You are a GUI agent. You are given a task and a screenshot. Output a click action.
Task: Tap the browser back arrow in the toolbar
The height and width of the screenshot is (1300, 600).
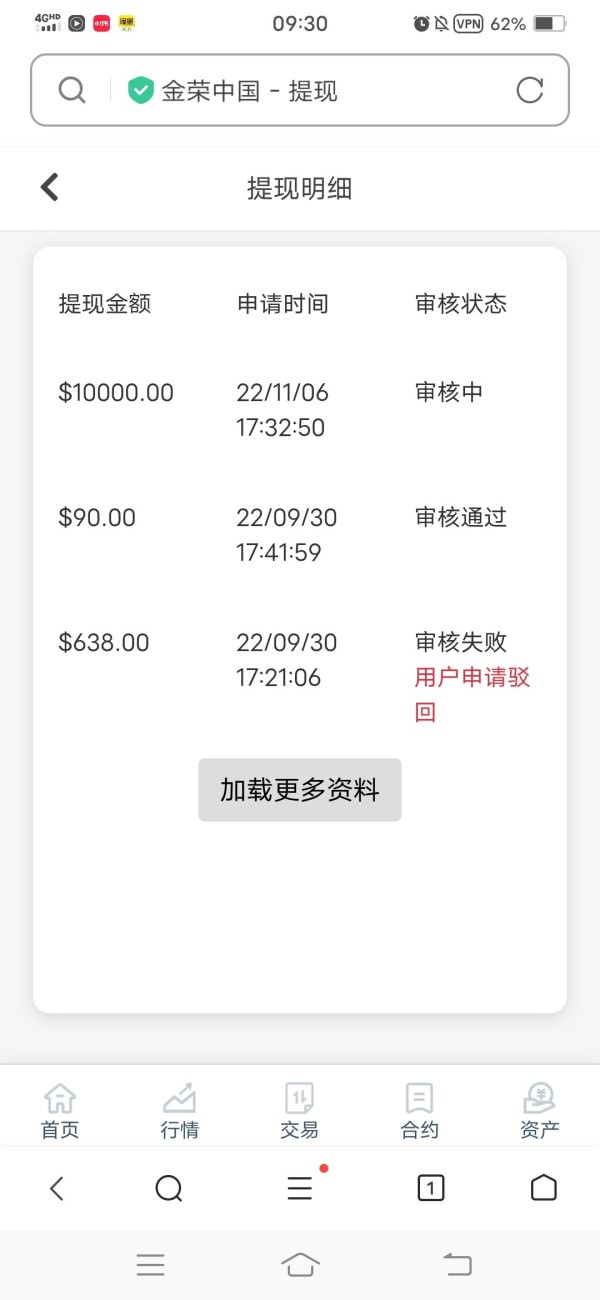click(x=57, y=1188)
